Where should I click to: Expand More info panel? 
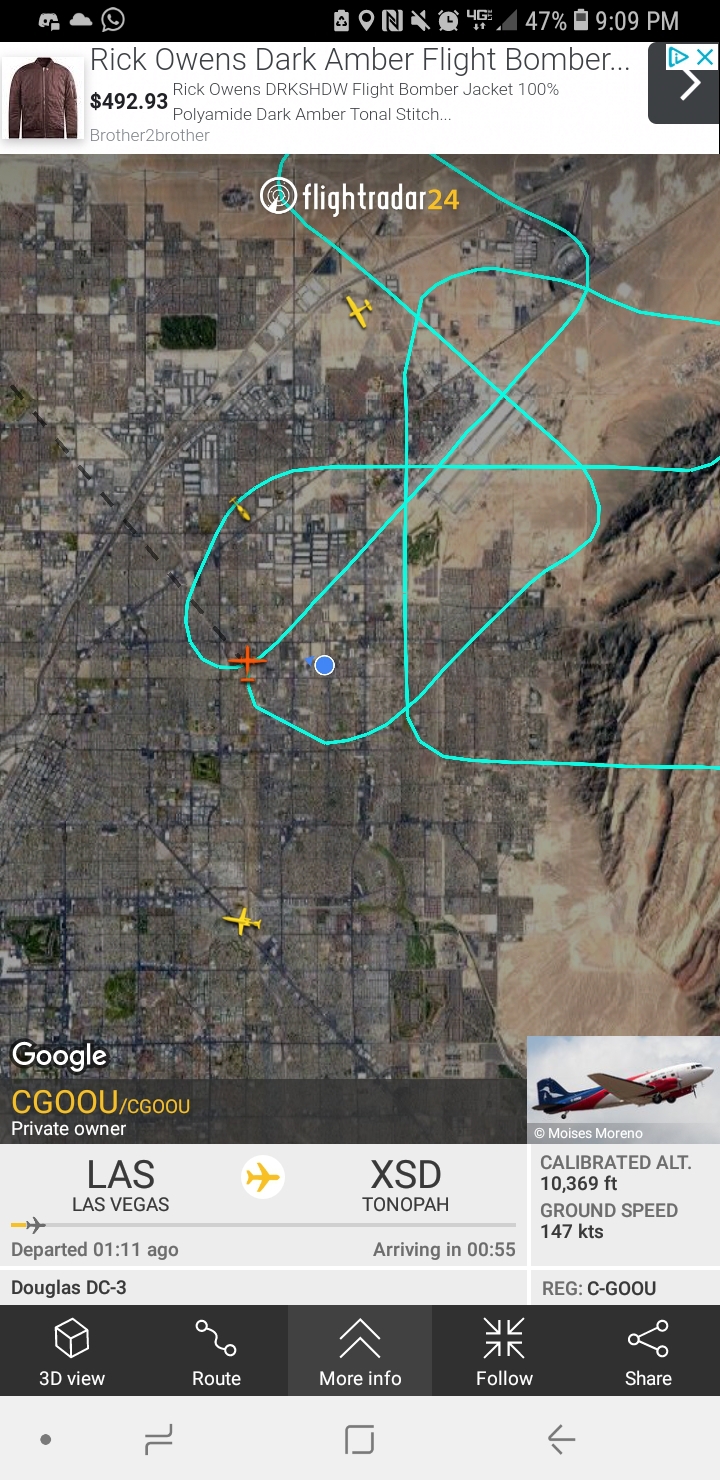pos(360,1351)
